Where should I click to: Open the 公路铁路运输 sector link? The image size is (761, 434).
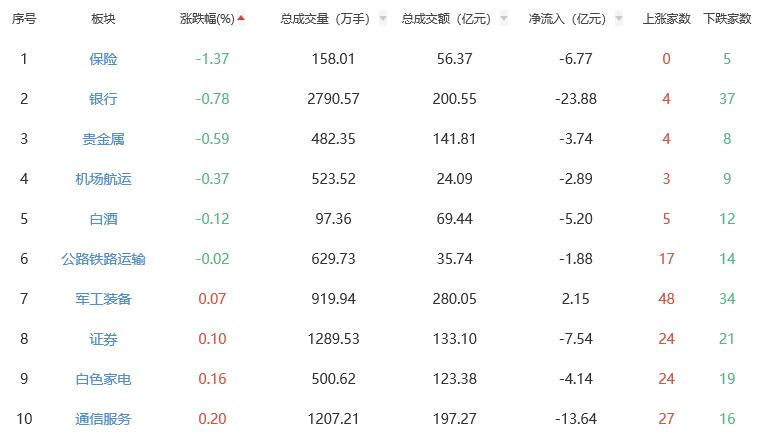[x=103, y=259]
